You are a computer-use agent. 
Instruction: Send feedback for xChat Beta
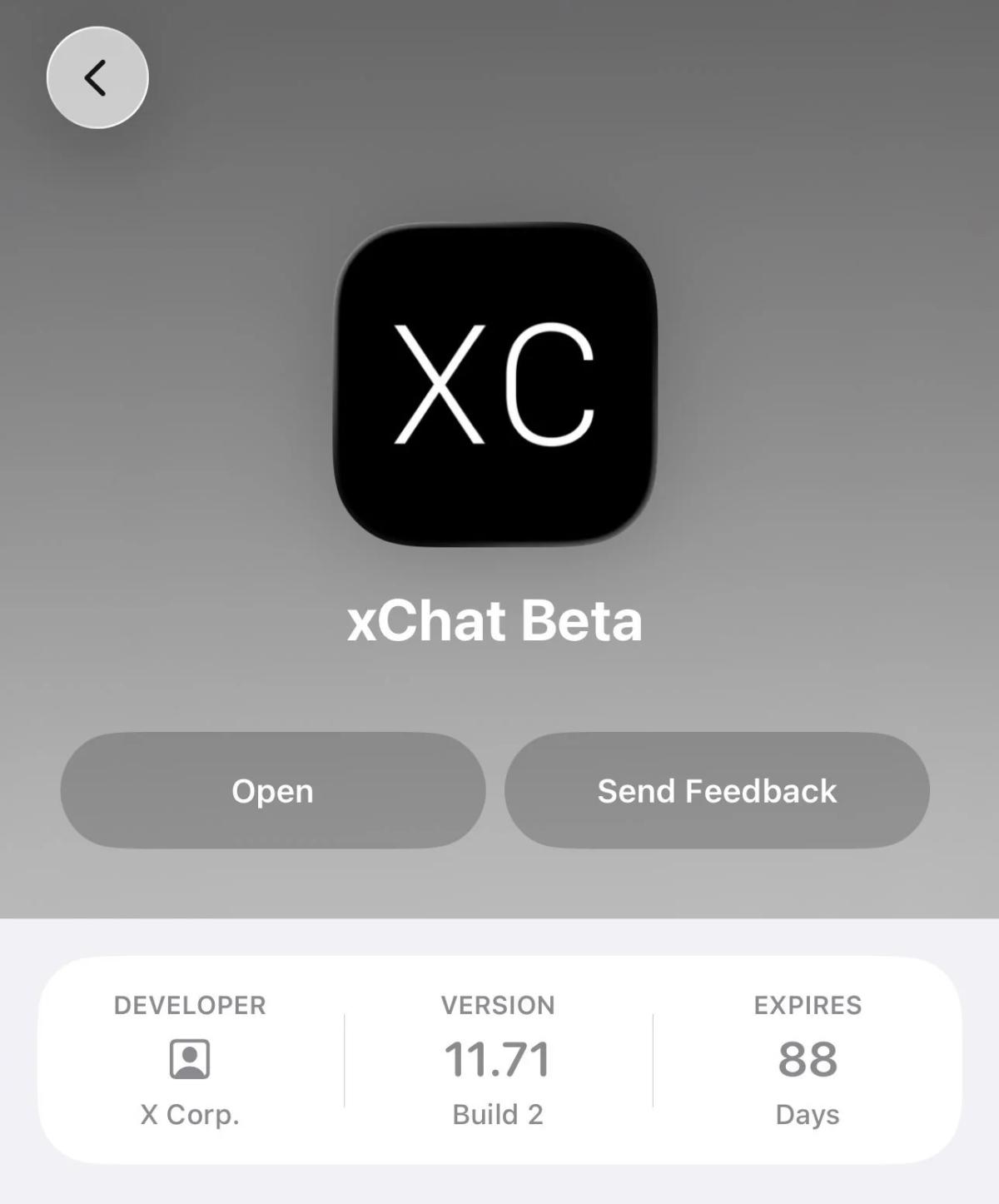(717, 790)
